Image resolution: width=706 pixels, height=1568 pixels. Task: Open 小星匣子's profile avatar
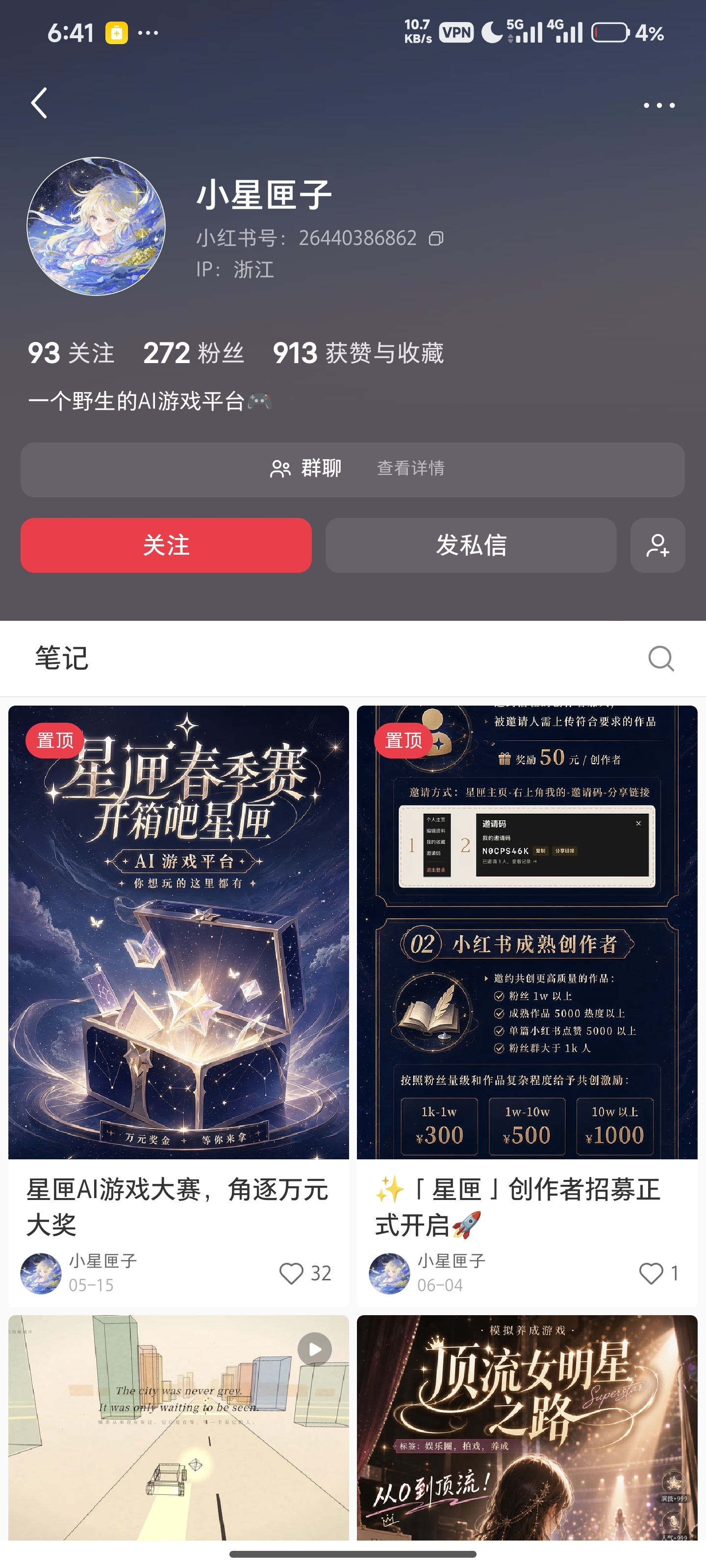[x=96, y=226]
